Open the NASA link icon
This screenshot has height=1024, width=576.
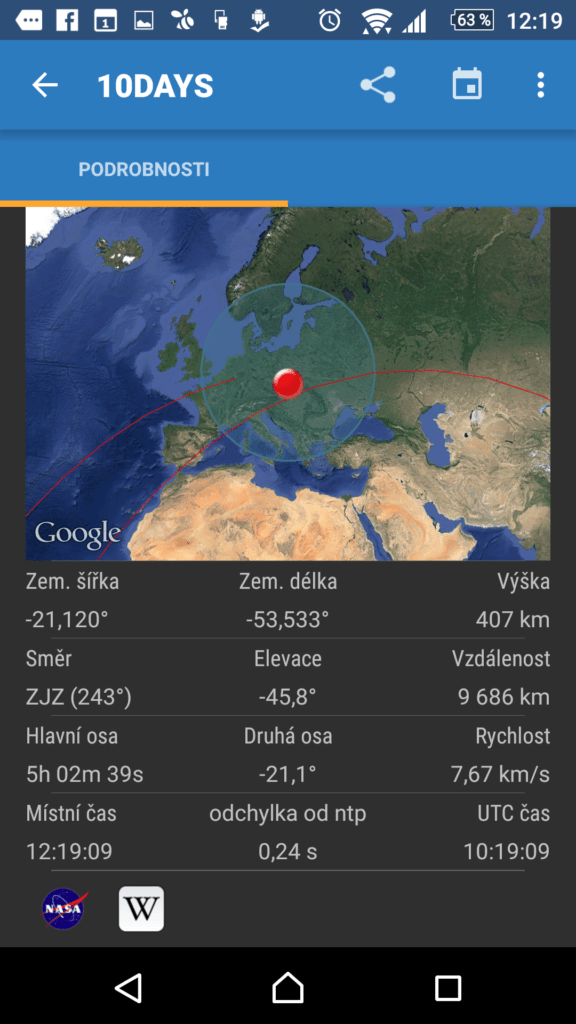65,908
